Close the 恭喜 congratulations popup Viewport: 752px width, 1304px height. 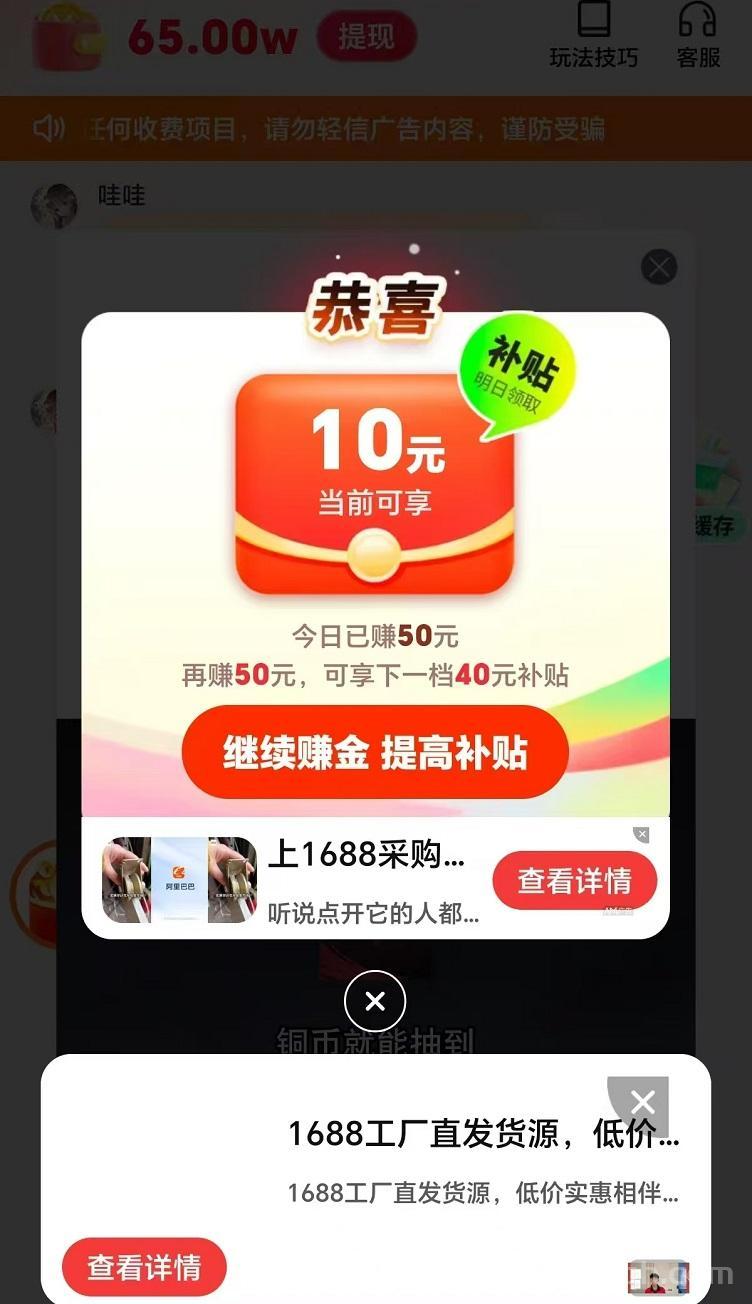click(x=658, y=267)
